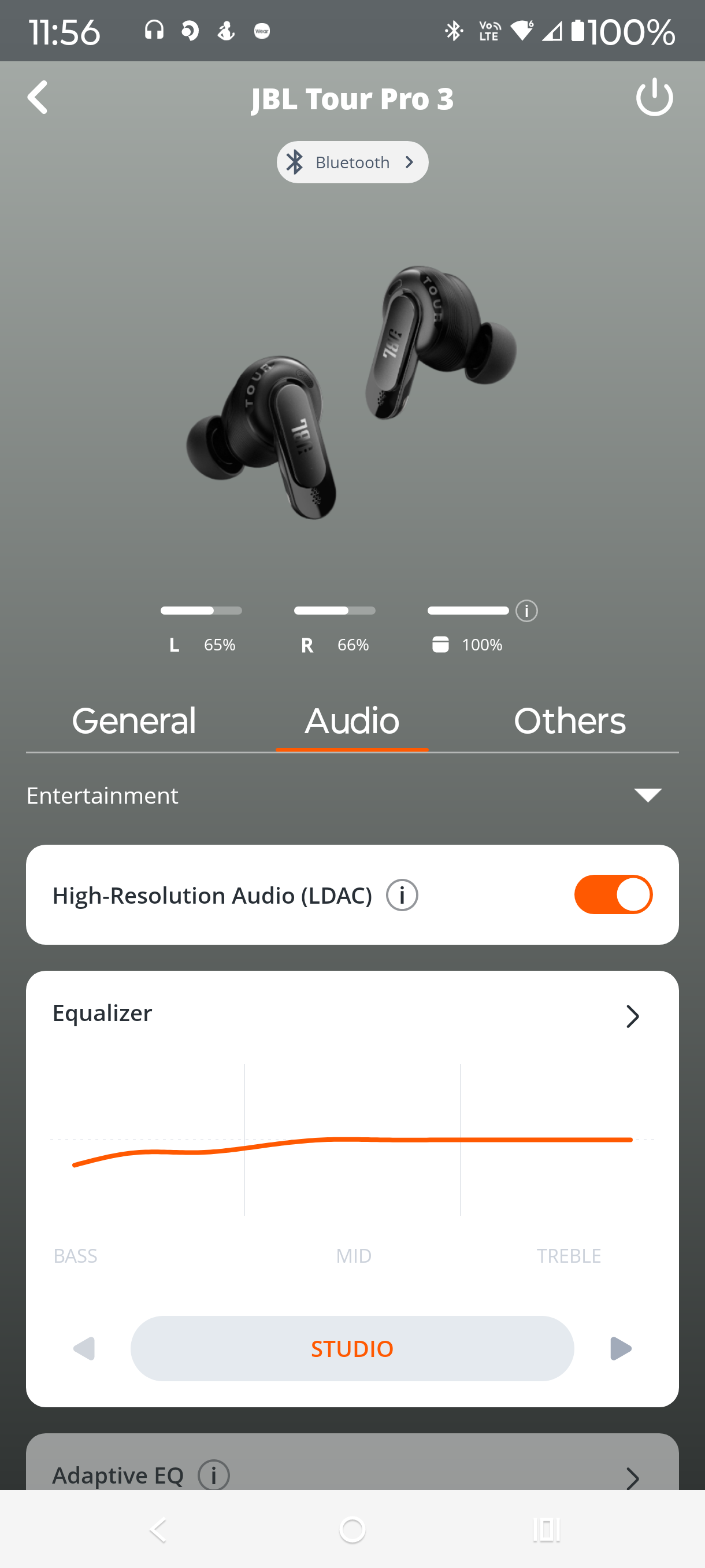This screenshot has height=1568, width=705.
Task: View info about High-Resolution Audio (LDAC)
Action: 402,896
